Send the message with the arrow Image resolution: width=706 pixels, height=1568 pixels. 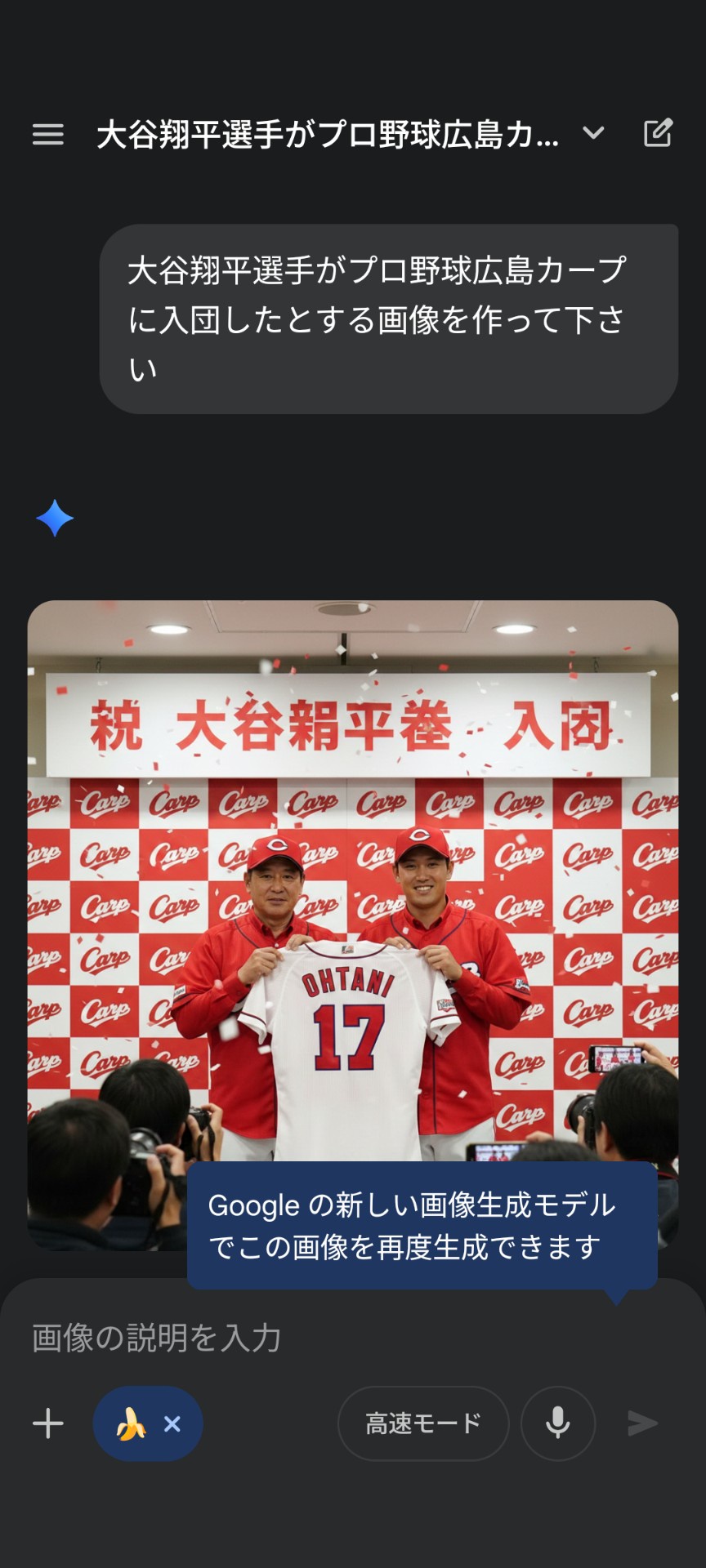(642, 1423)
